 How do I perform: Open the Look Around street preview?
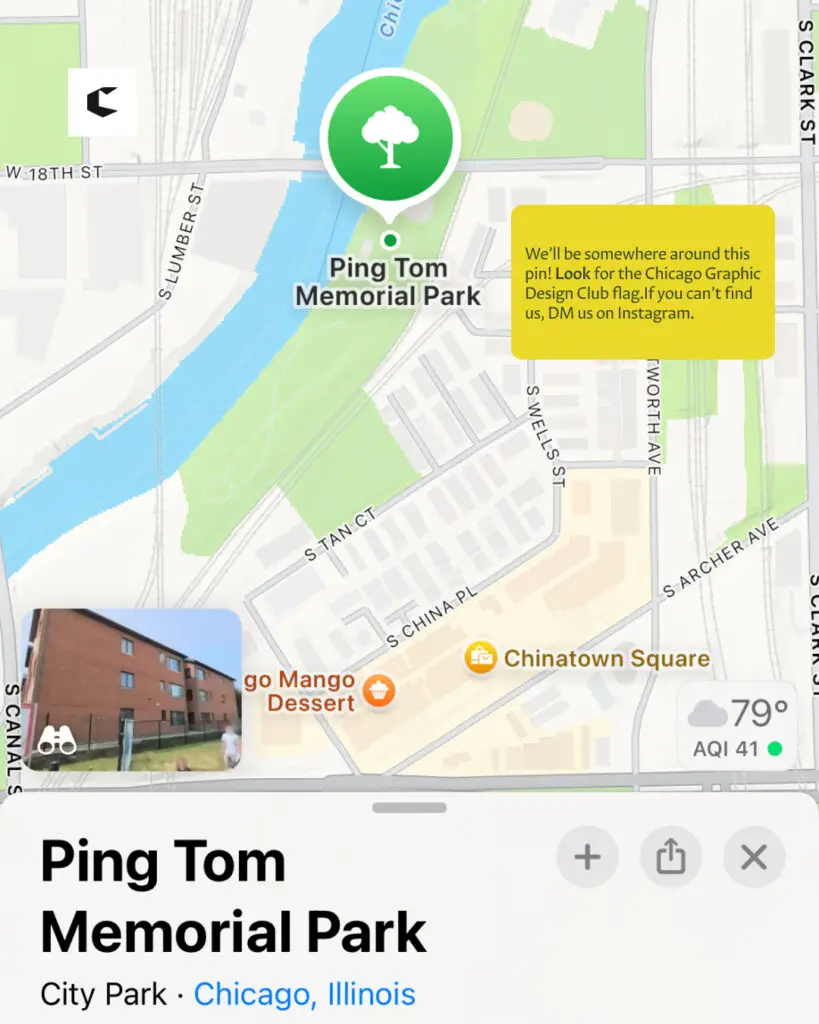click(x=131, y=690)
